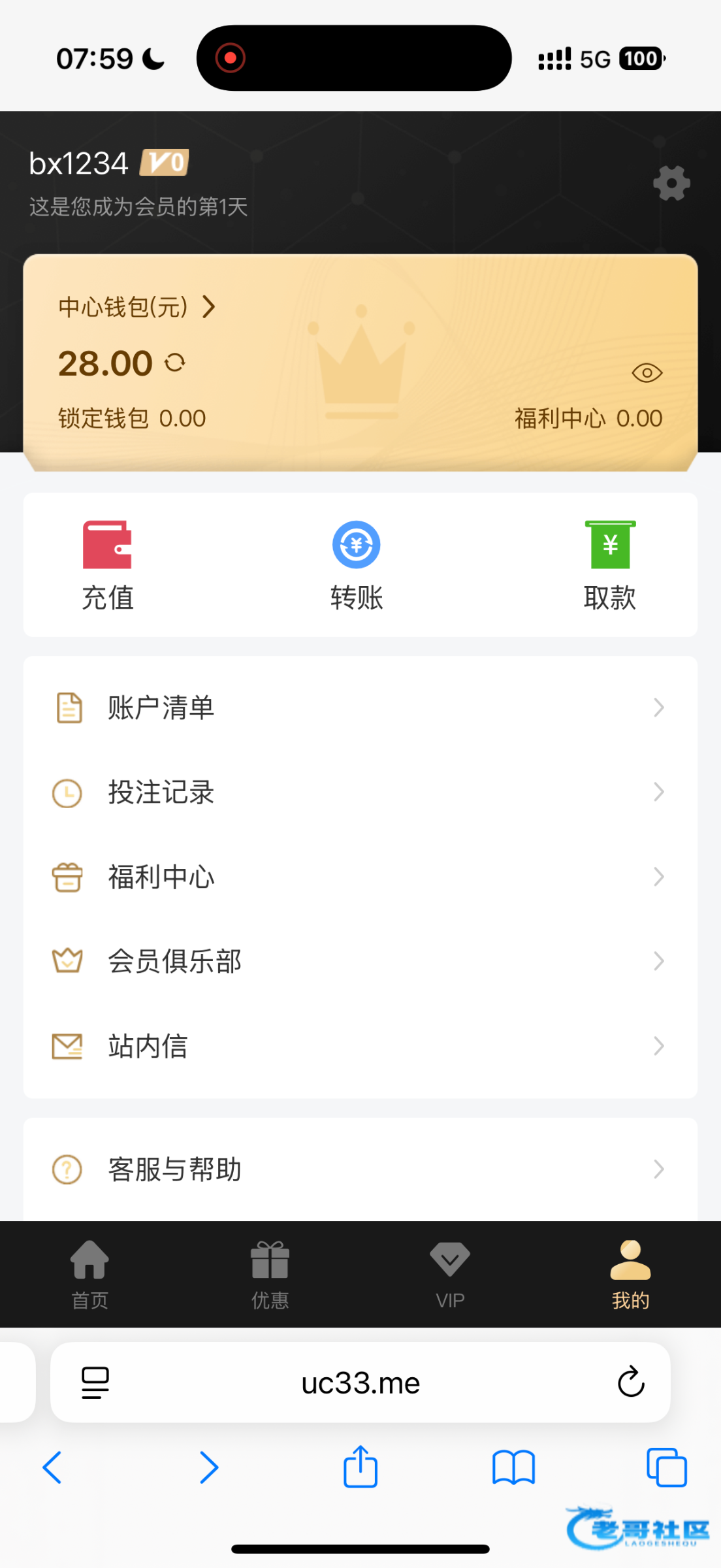This screenshot has height=1568, width=721.
Task: Go to 会员俱乐部
Action: 359,961
